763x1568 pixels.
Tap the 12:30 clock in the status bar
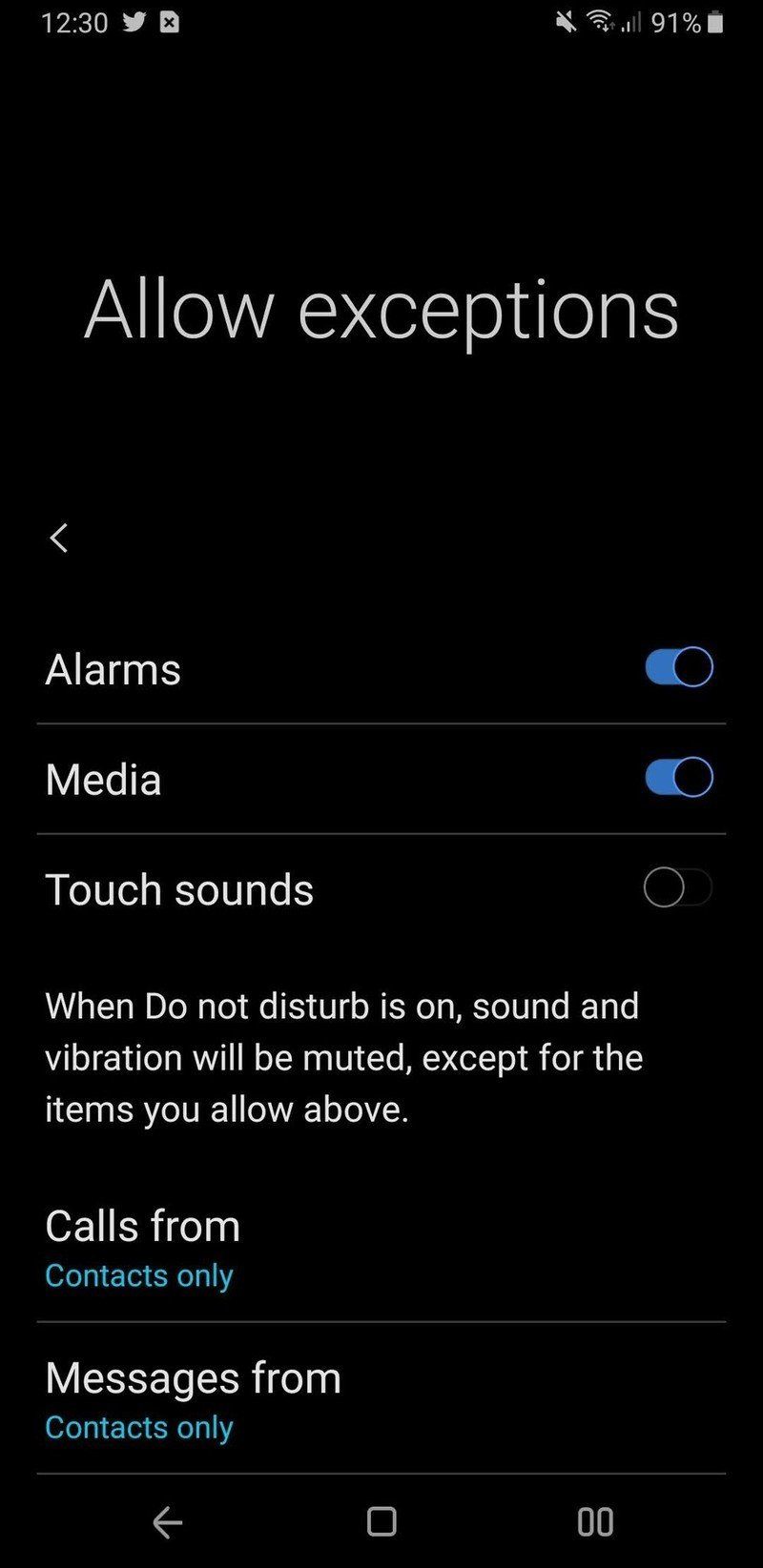click(x=76, y=21)
